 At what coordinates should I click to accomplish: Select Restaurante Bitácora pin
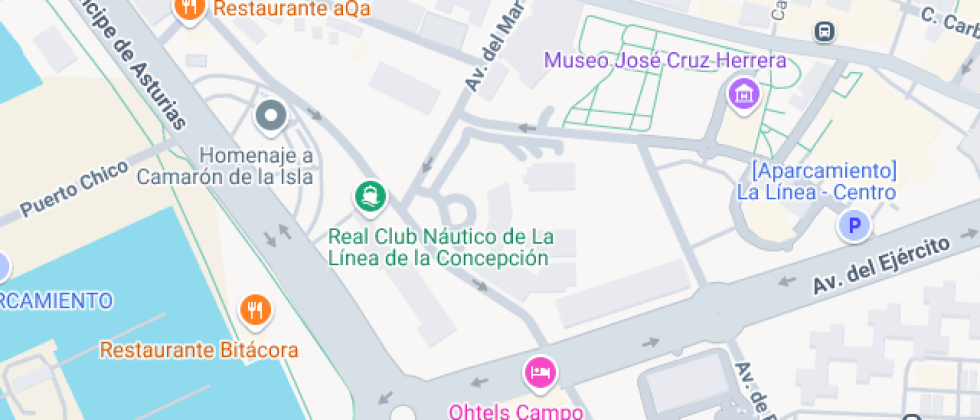[255, 310]
